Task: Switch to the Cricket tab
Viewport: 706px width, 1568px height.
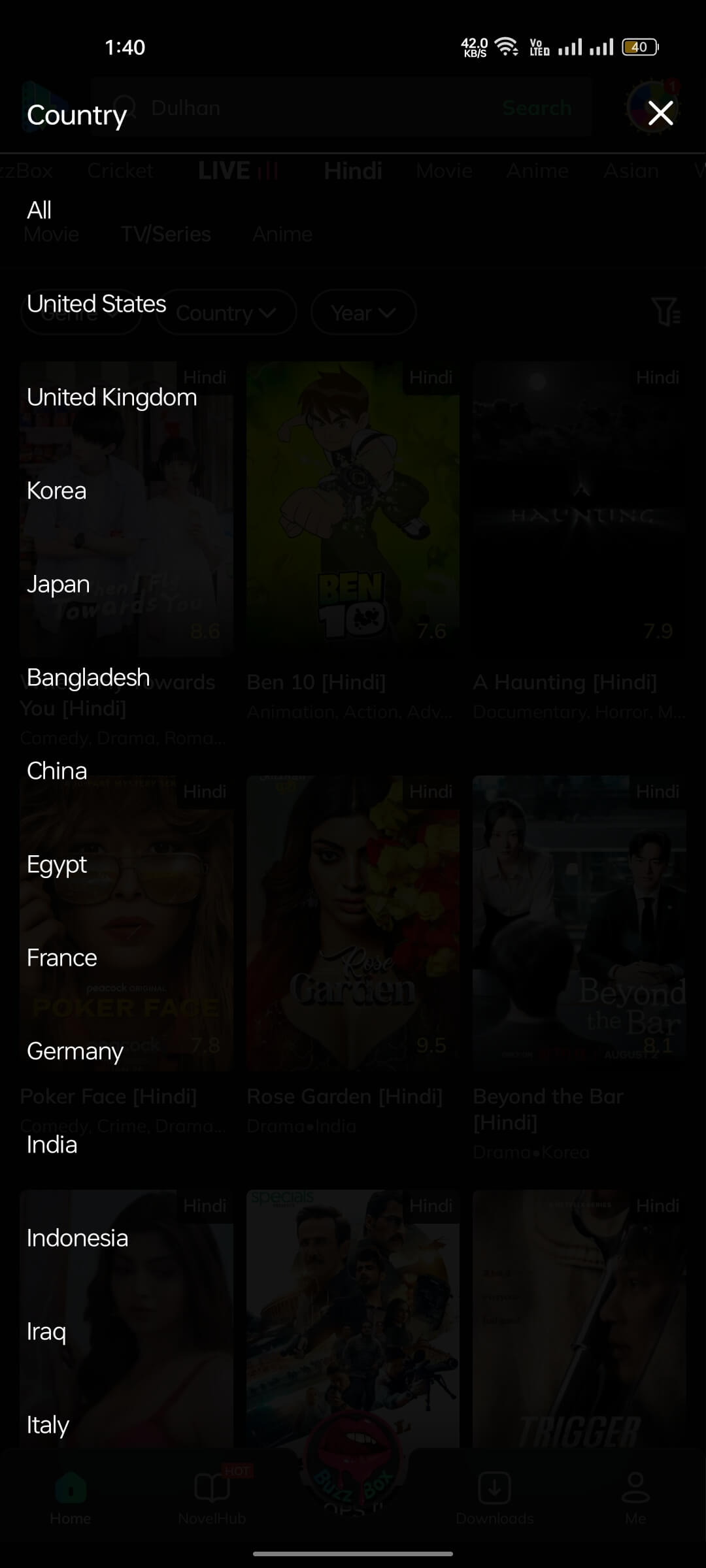Action: click(x=120, y=171)
